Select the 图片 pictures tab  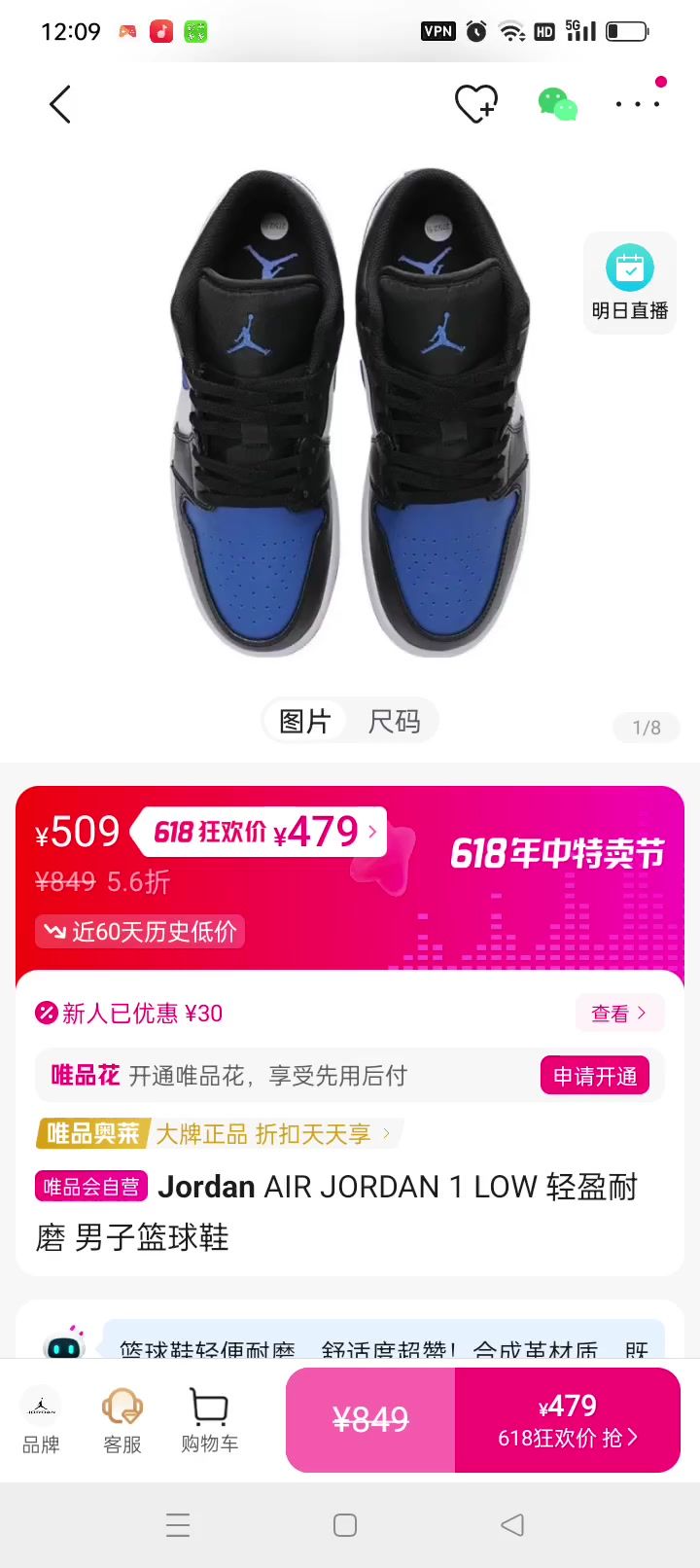(x=305, y=722)
